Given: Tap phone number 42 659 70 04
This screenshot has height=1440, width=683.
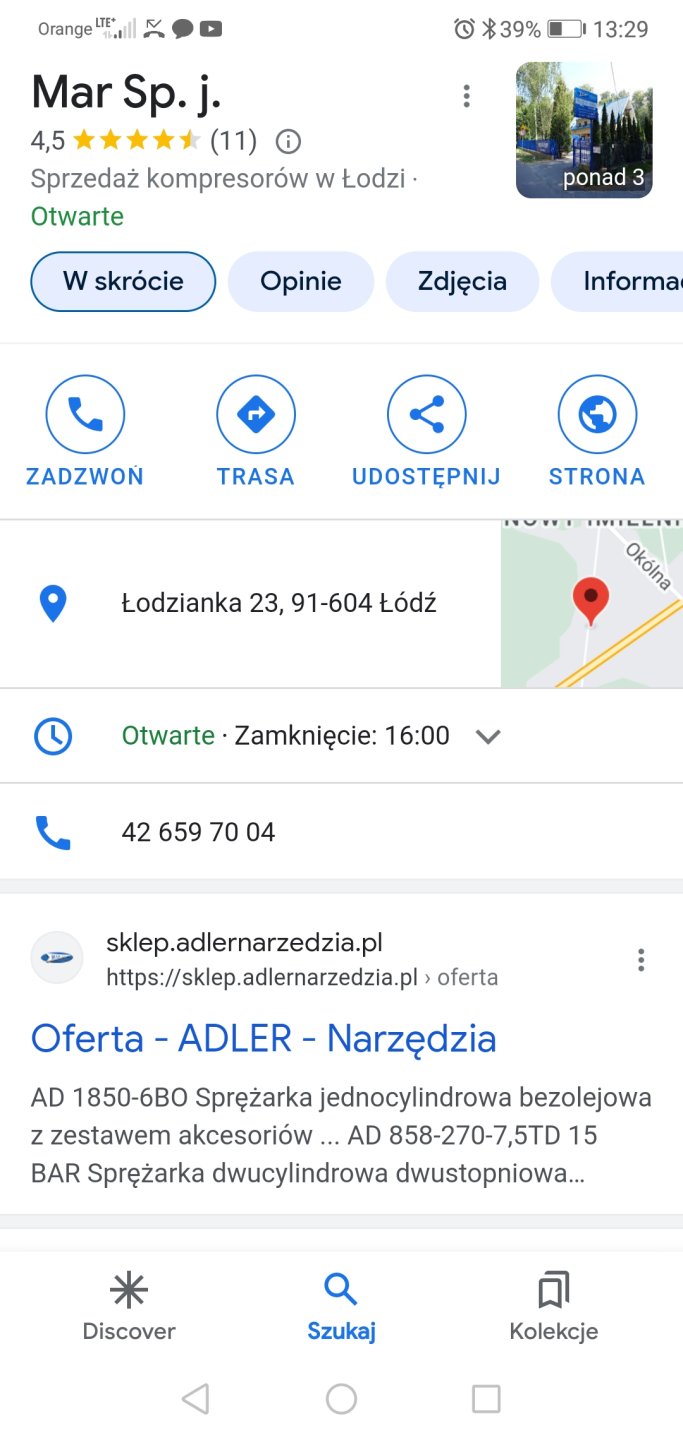Looking at the screenshot, I should point(198,832).
